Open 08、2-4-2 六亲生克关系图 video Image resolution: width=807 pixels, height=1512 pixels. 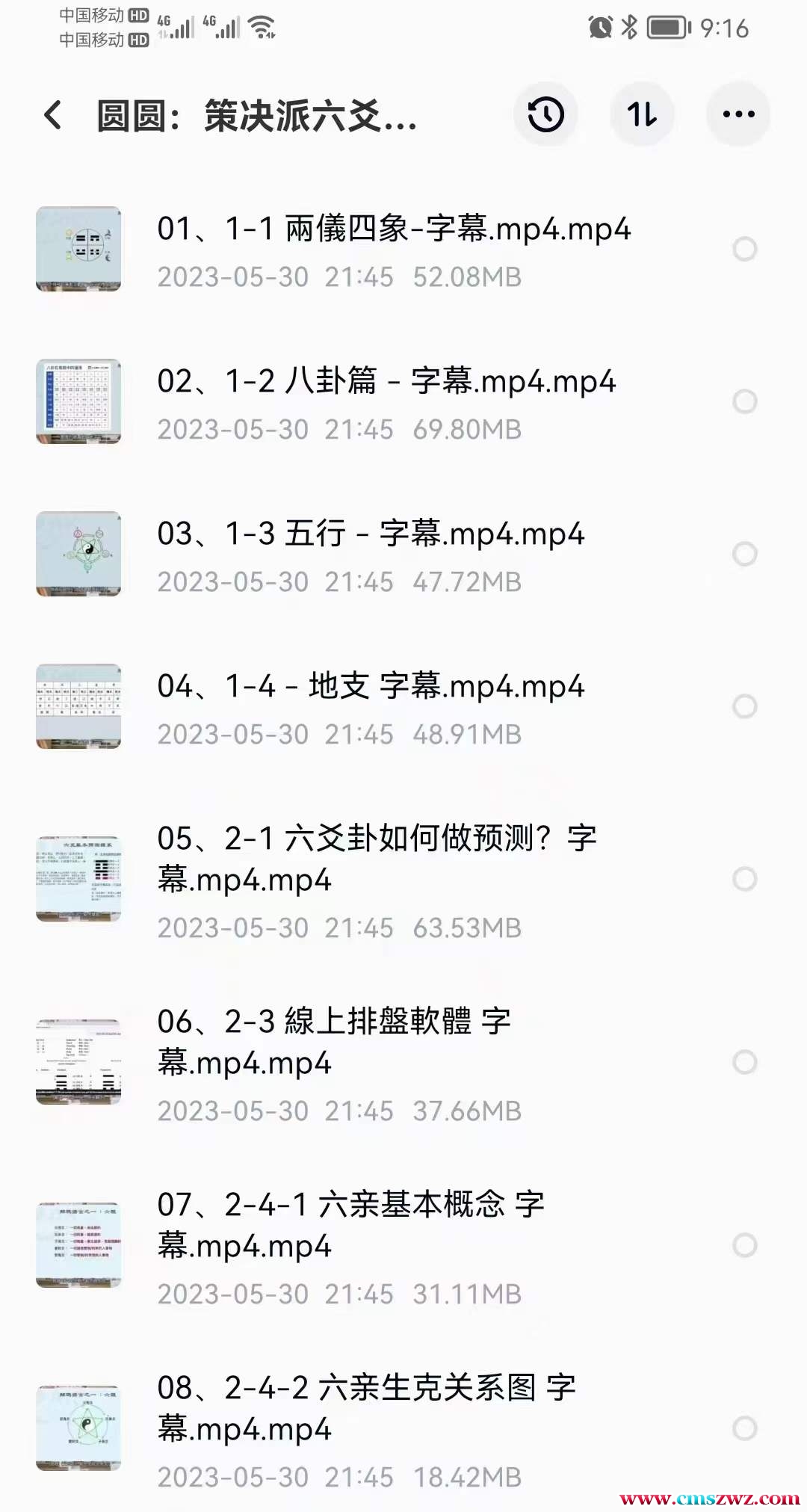[x=366, y=1408]
